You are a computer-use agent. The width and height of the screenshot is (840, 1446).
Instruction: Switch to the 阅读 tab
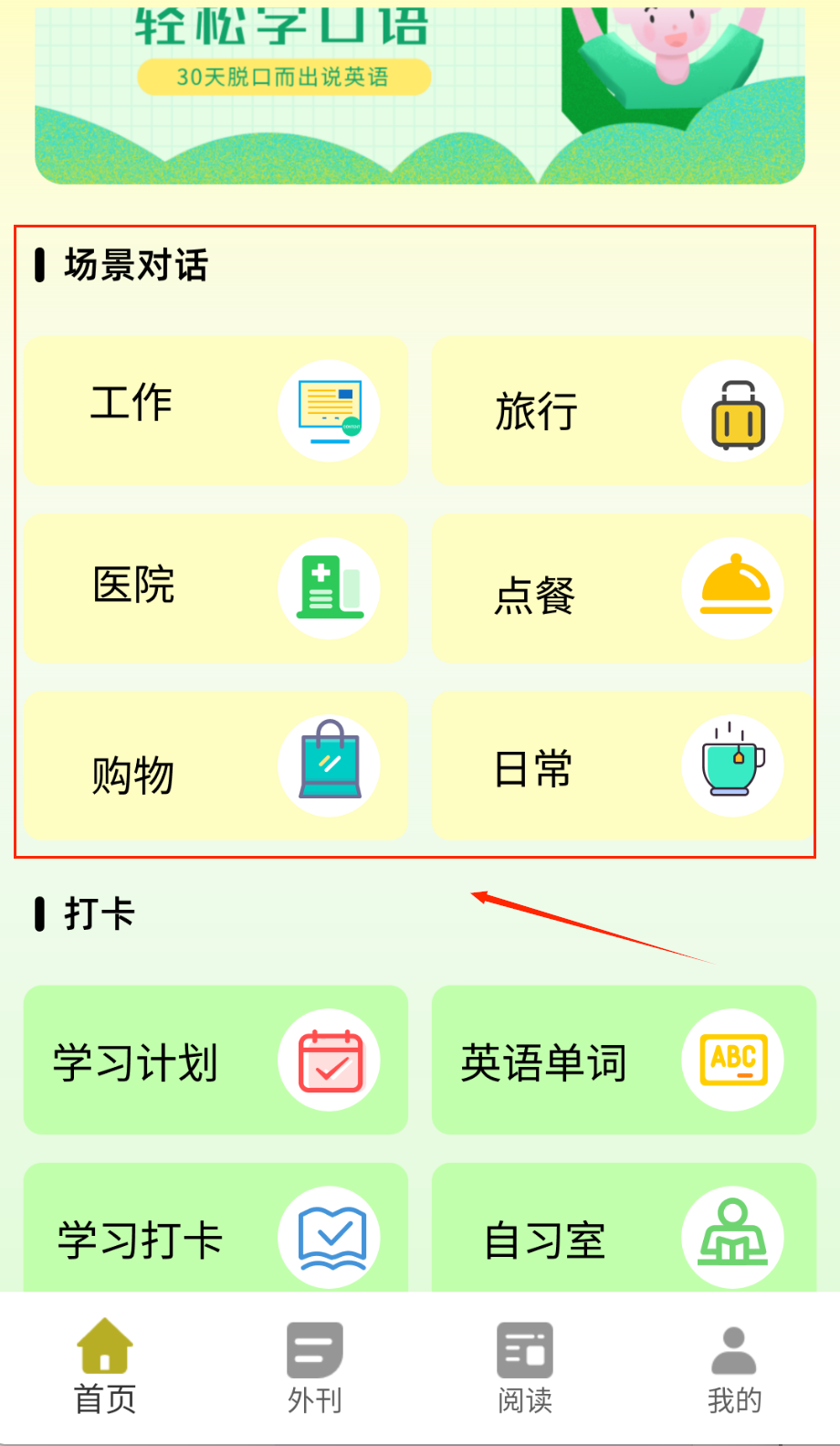pos(525,1367)
